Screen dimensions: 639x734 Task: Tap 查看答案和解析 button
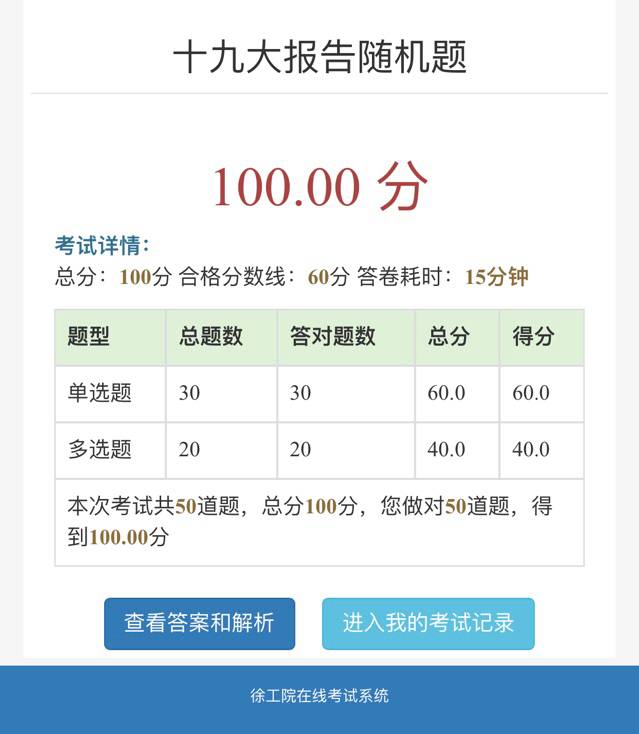(x=199, y=623)
